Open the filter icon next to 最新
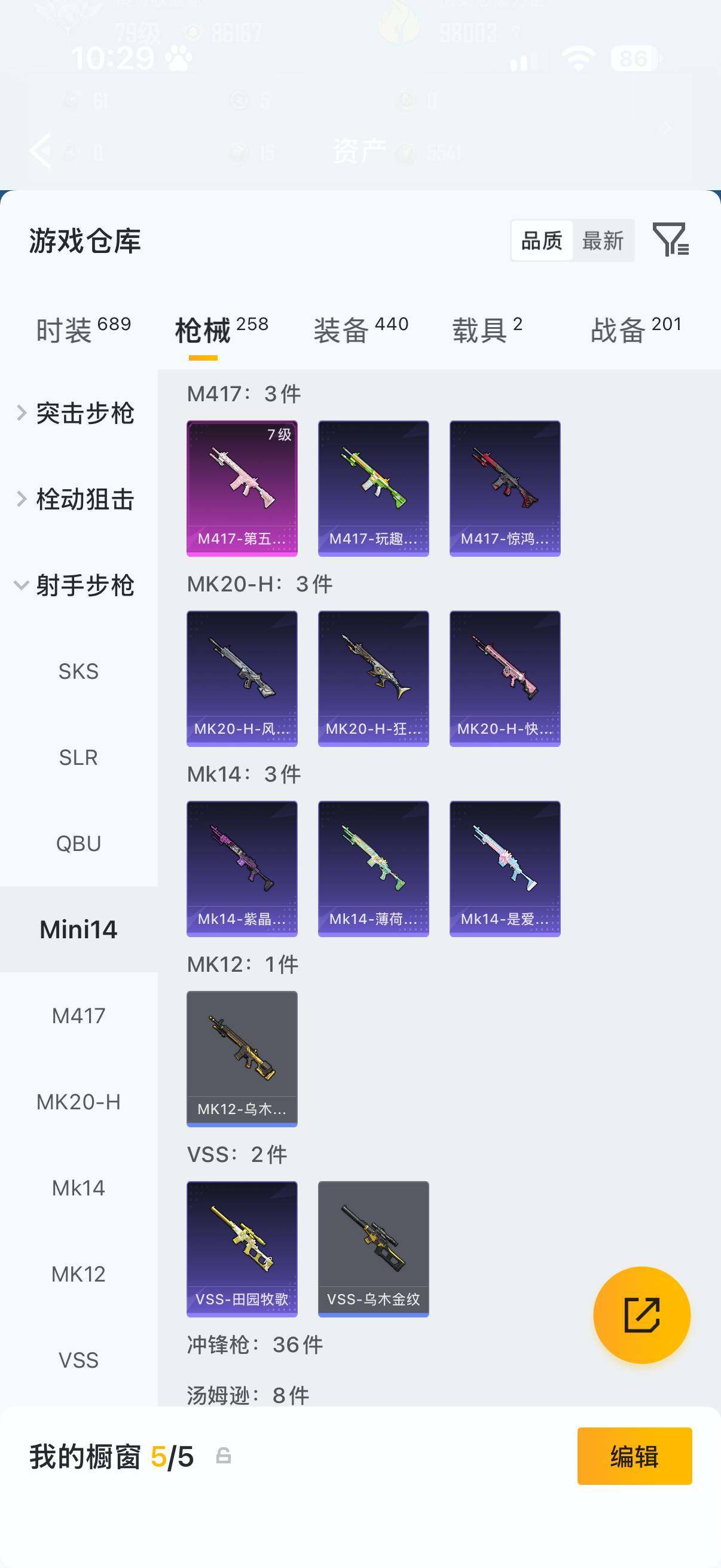This screenshot has width=721, height=1568. point(670,240)
